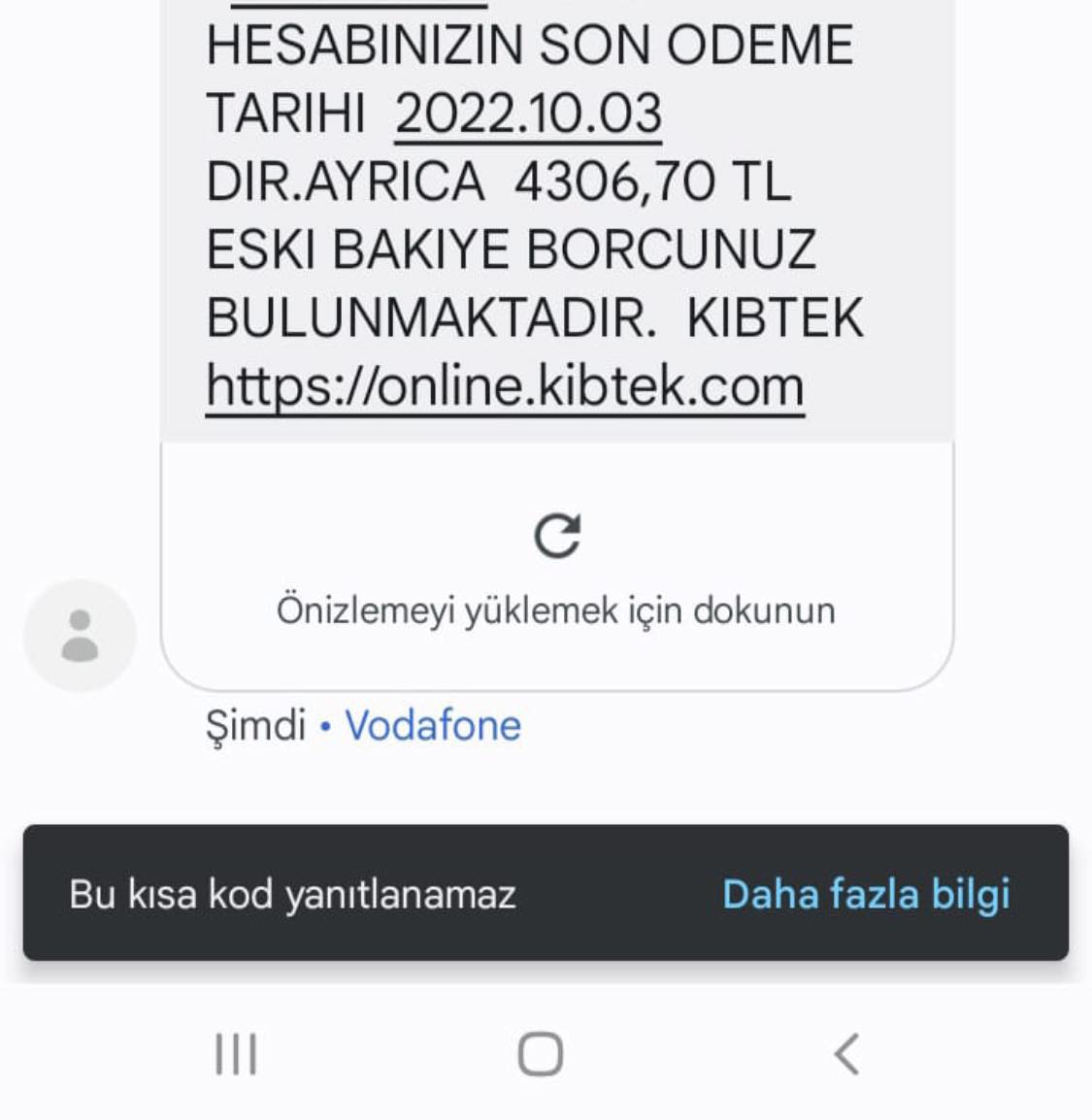
Task: Open the recent apps view
Action: tap(236, 1054)
